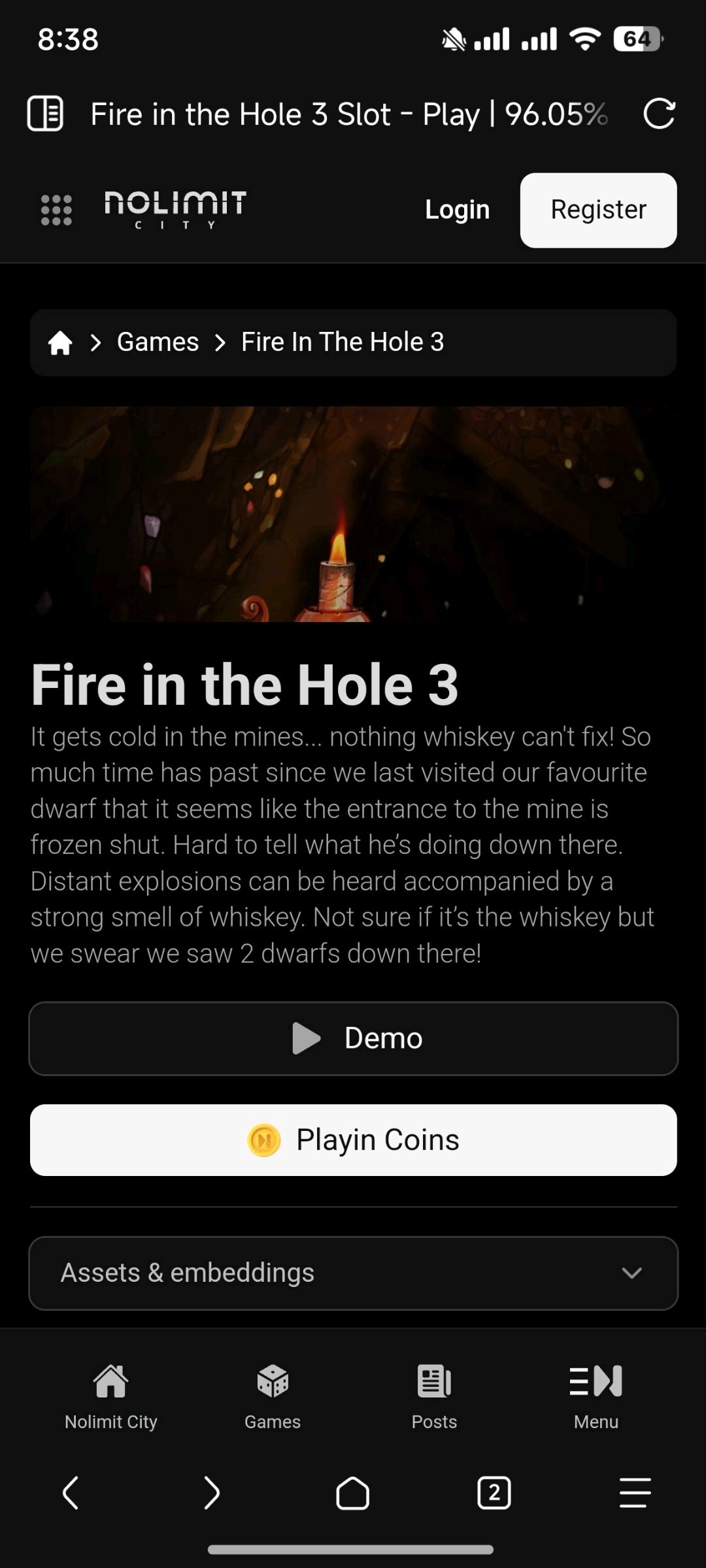
Task: Open the browser hamburger menu
Action: coord(635,1493)
